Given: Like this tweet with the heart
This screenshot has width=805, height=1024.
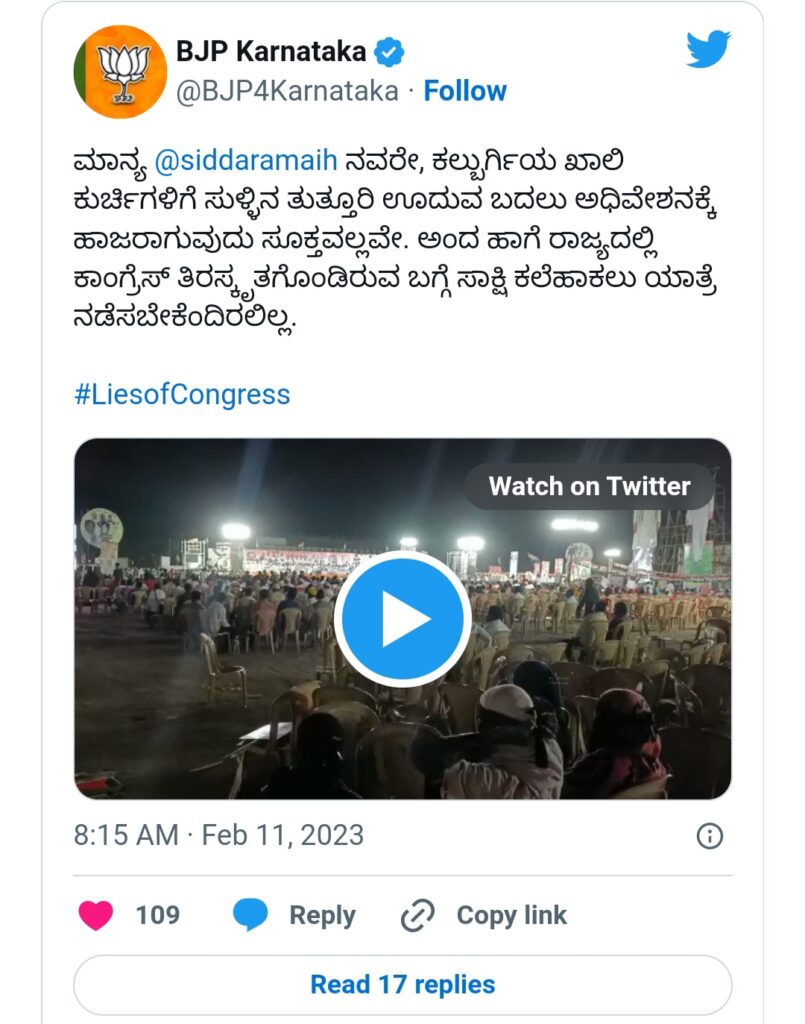Looking at the screenshot, I should 97,915.
